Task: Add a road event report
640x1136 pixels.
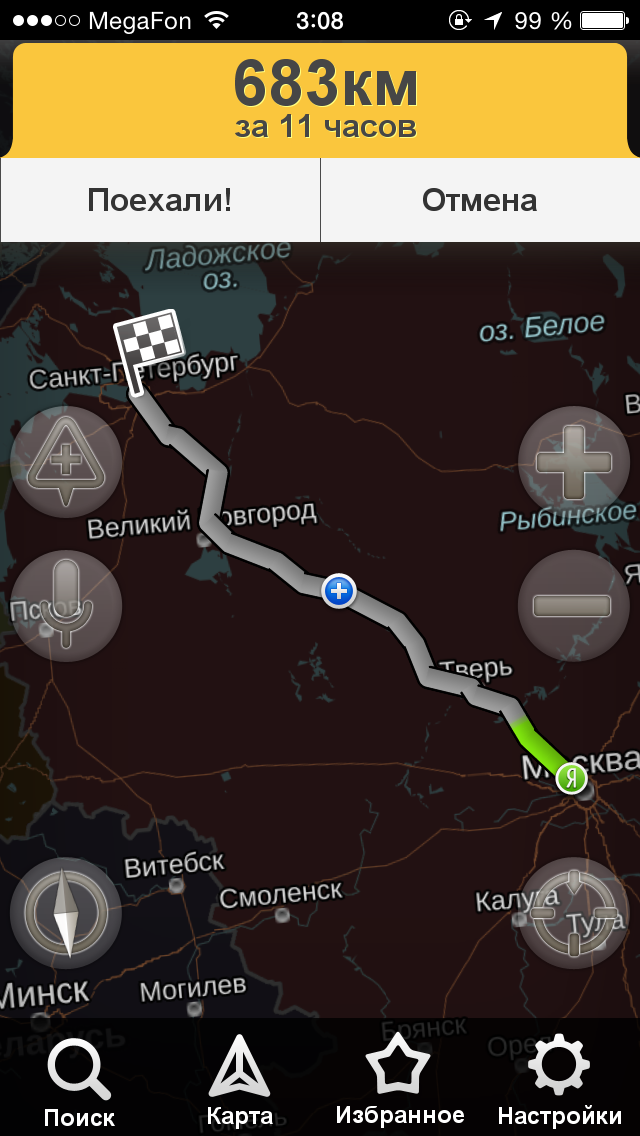Action: pos(66,462)
